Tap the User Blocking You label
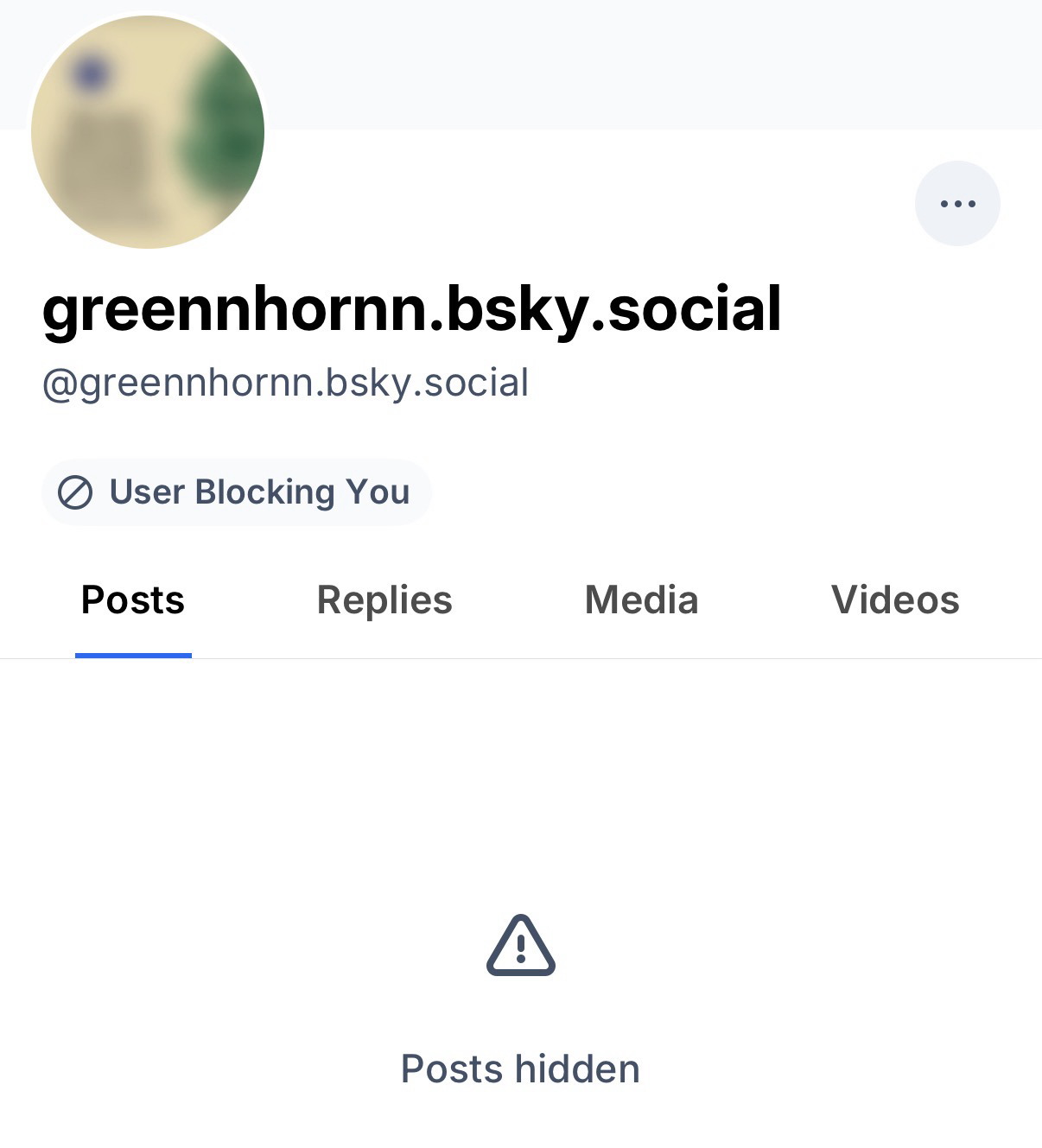The image size is (1042, 1148). tap(236, 492)
